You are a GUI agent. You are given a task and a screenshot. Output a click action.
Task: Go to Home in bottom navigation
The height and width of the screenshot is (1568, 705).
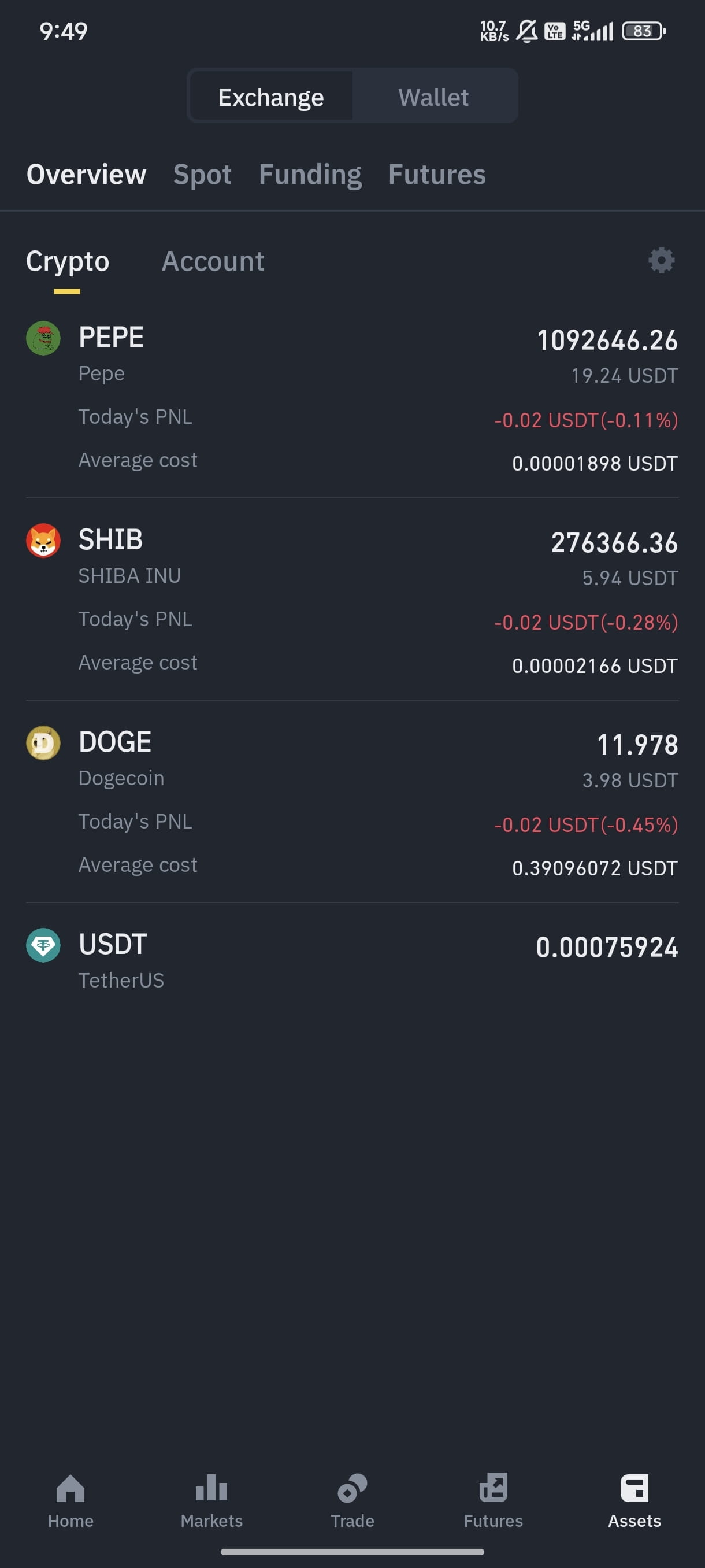70,1501
